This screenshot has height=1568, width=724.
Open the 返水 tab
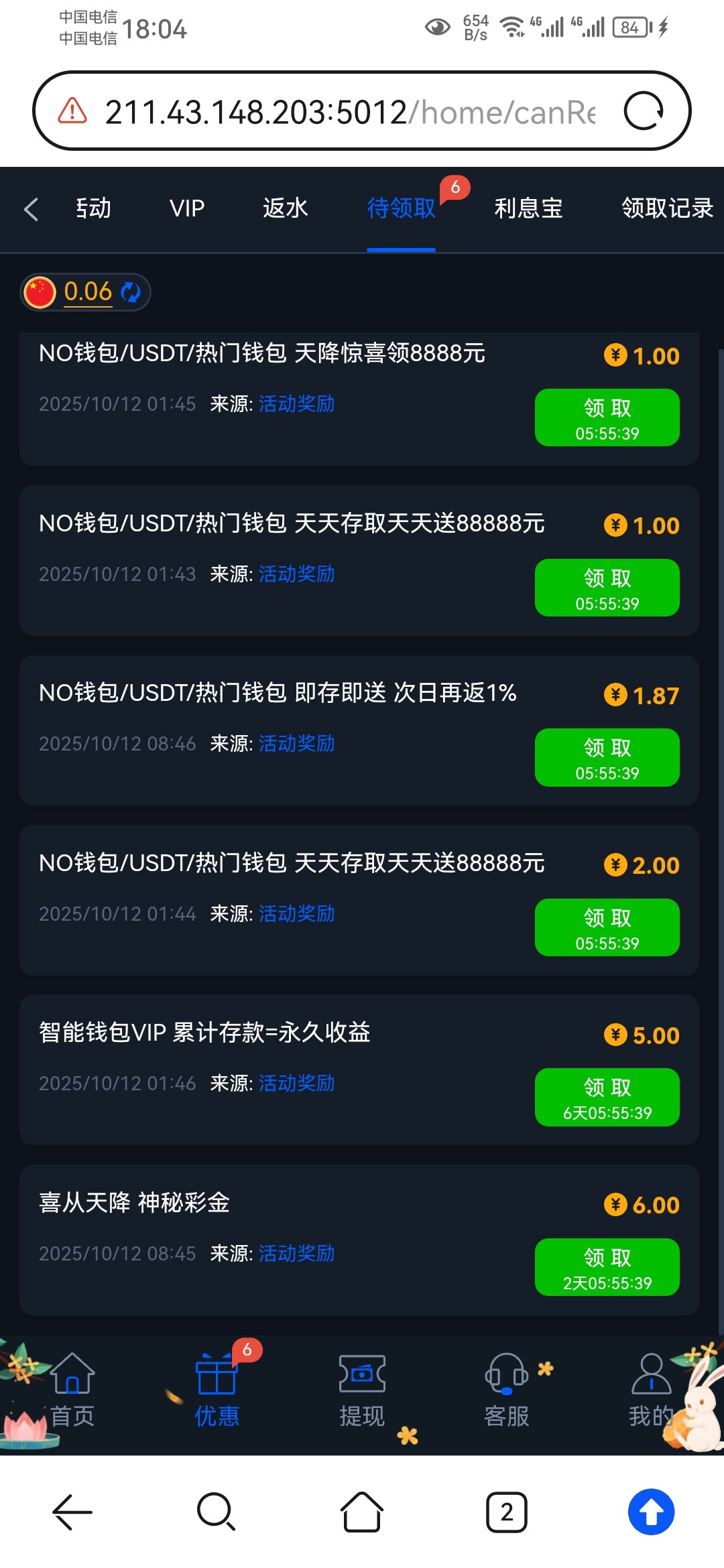pos(285,208)
